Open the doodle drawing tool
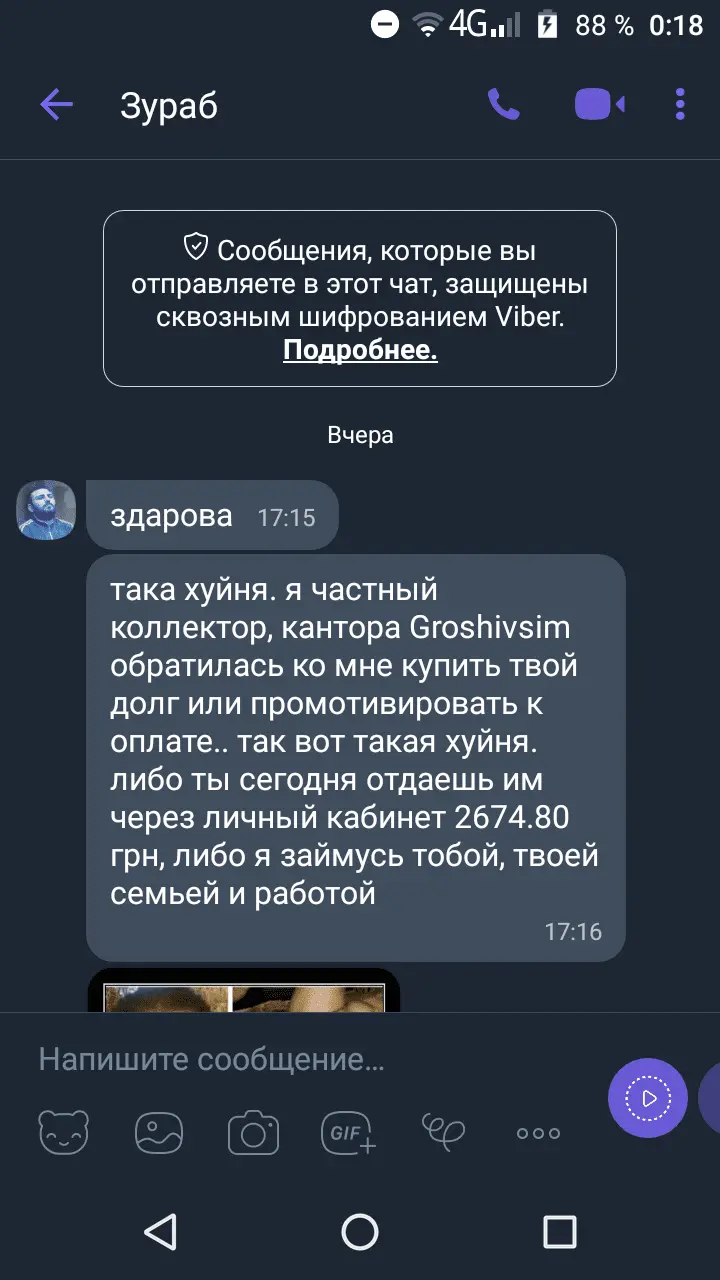Image resolution: width=720 pixels, height=1280 pixels. tap(443, 1131)
